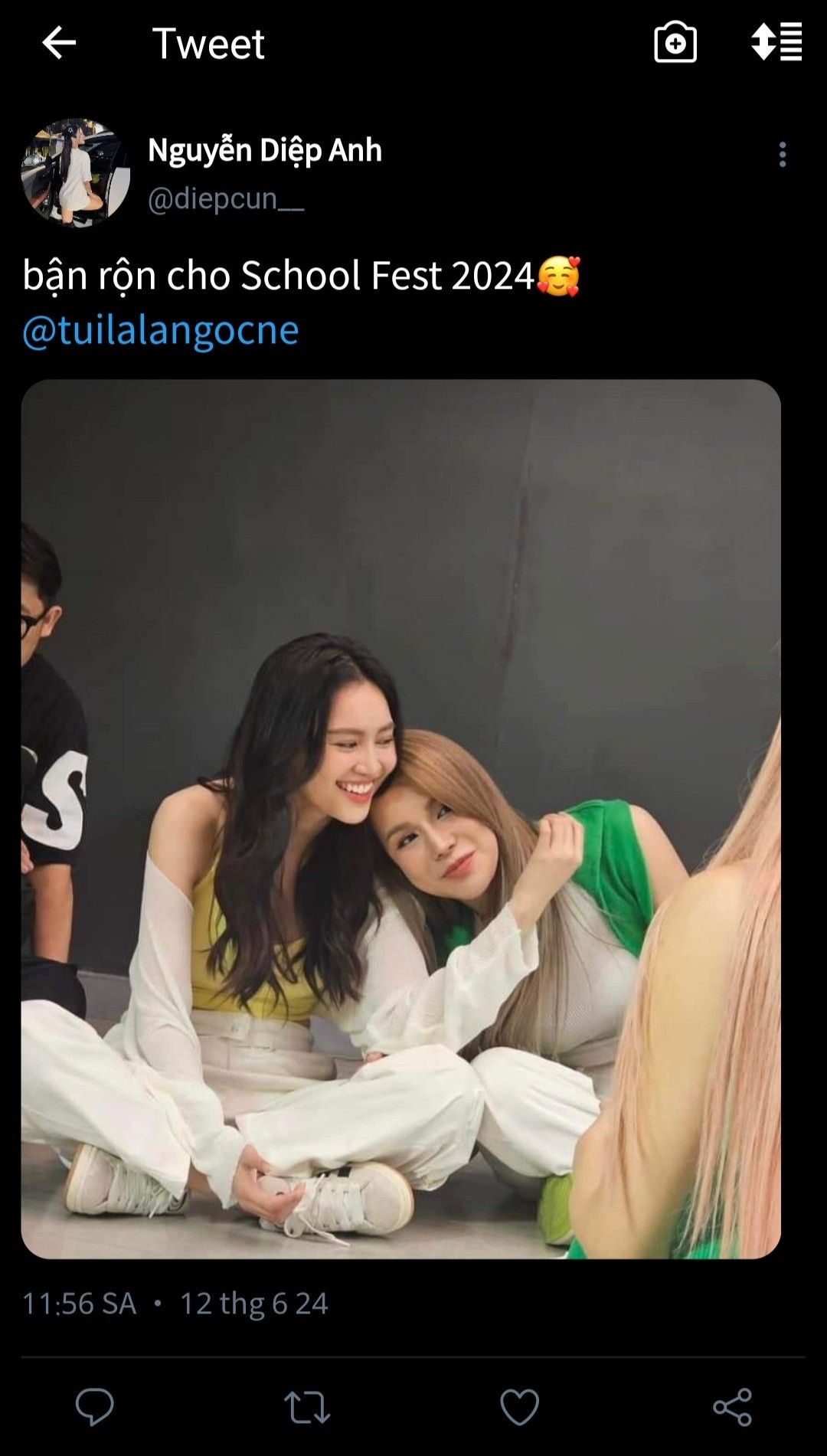Share this tweet
The width and height of the screenshot is (827, 1456).
coord(732,1406)
